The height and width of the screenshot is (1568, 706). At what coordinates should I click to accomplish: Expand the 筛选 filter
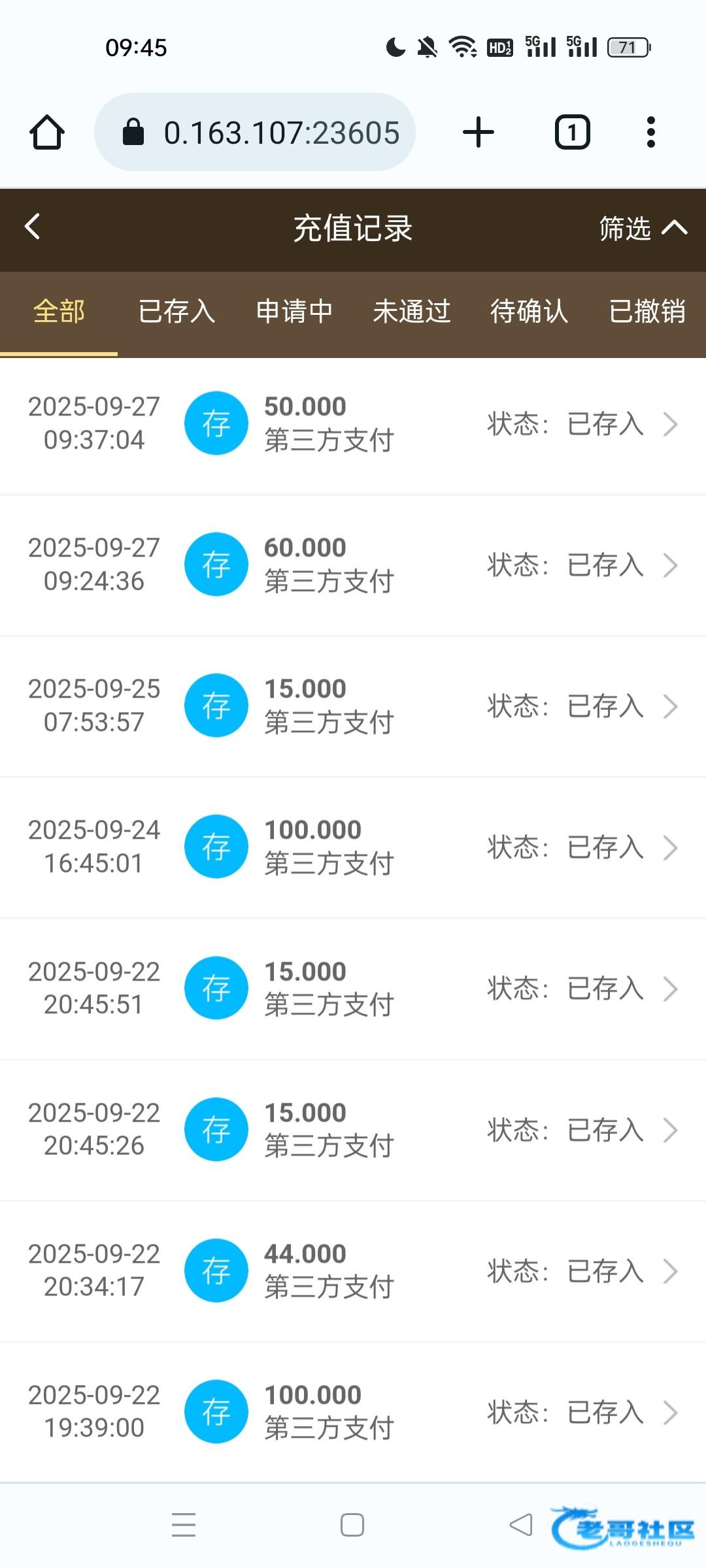coord(643,229)
